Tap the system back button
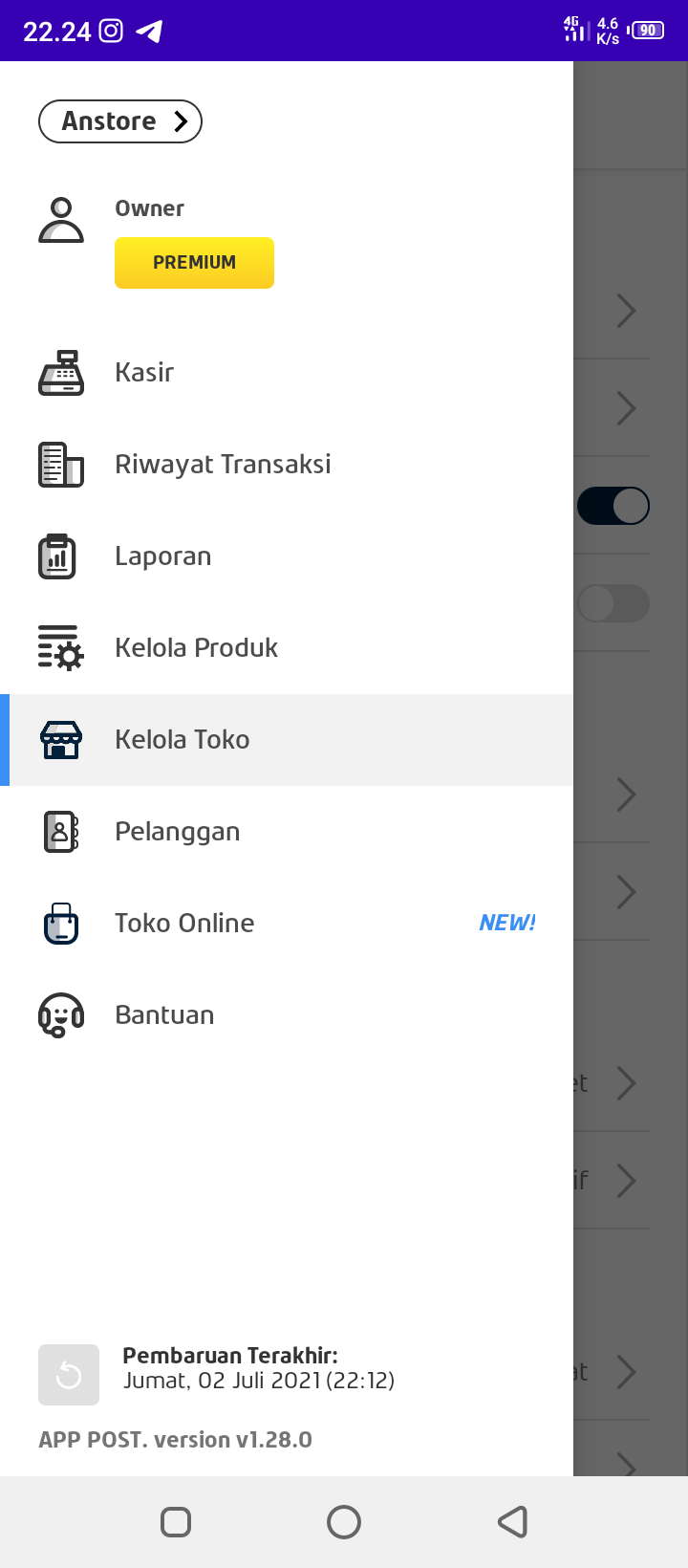Screen dimensions: 688x1568 [x=513, y=1522]
